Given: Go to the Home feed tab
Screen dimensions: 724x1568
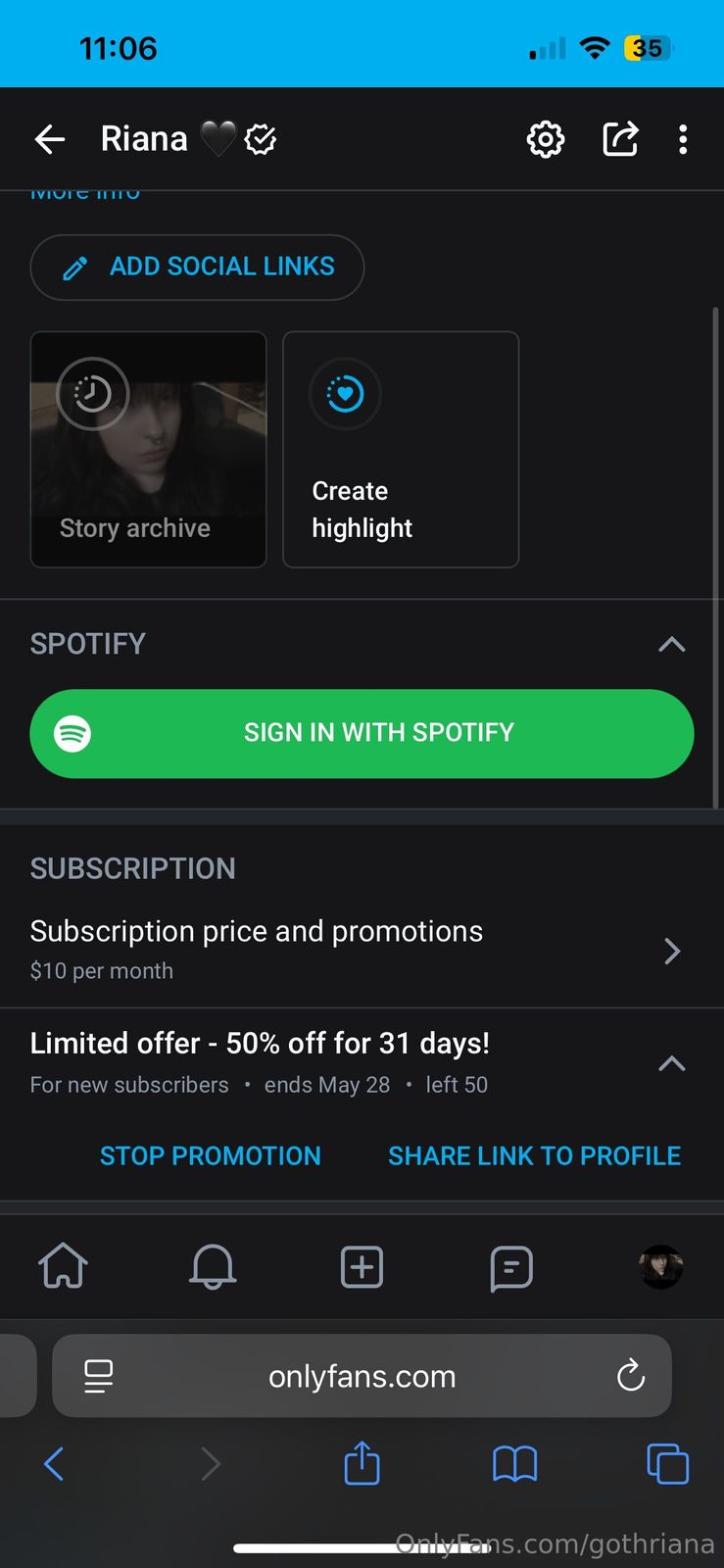Looking at the screenshot, I should 64,1266.
